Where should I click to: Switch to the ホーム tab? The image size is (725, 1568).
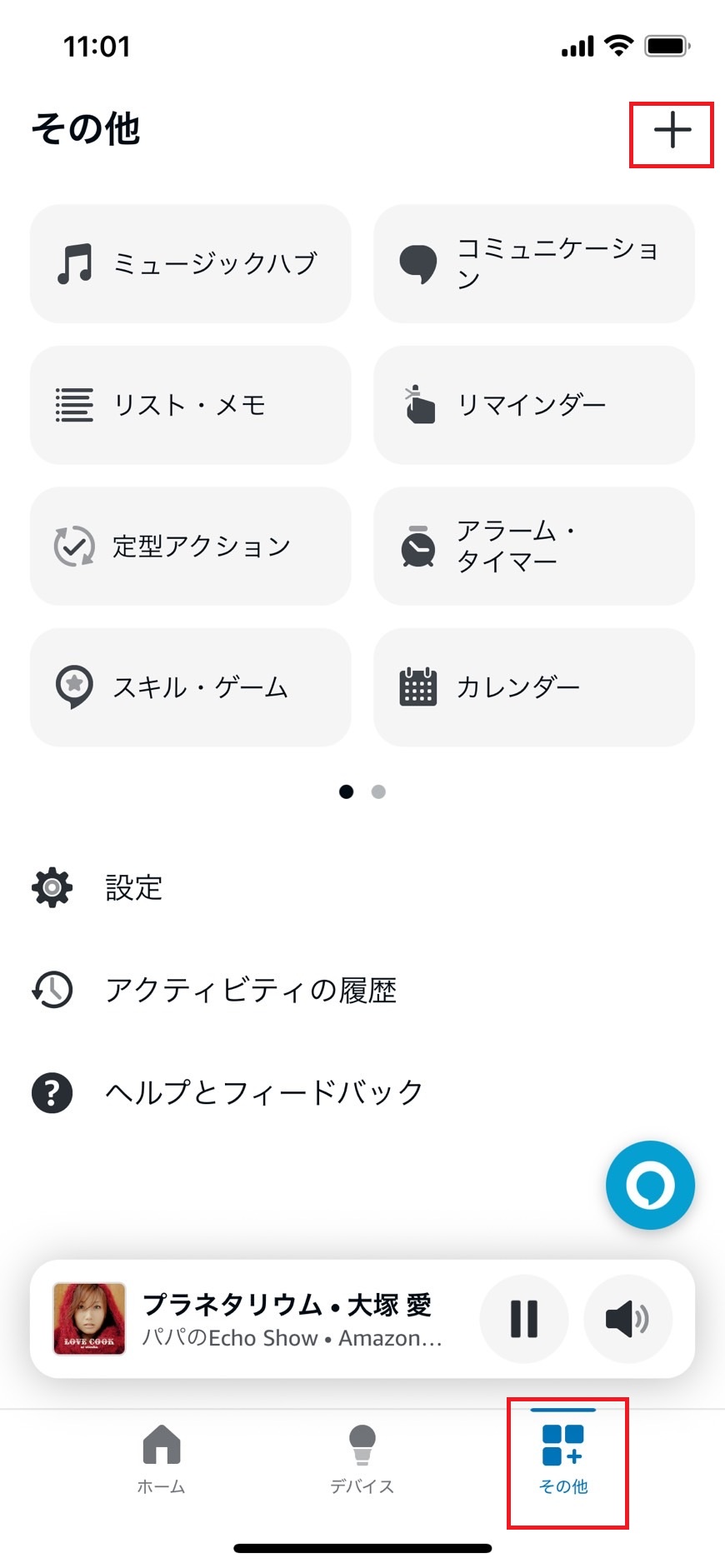pyautogui.click(x=162, y=1460)
